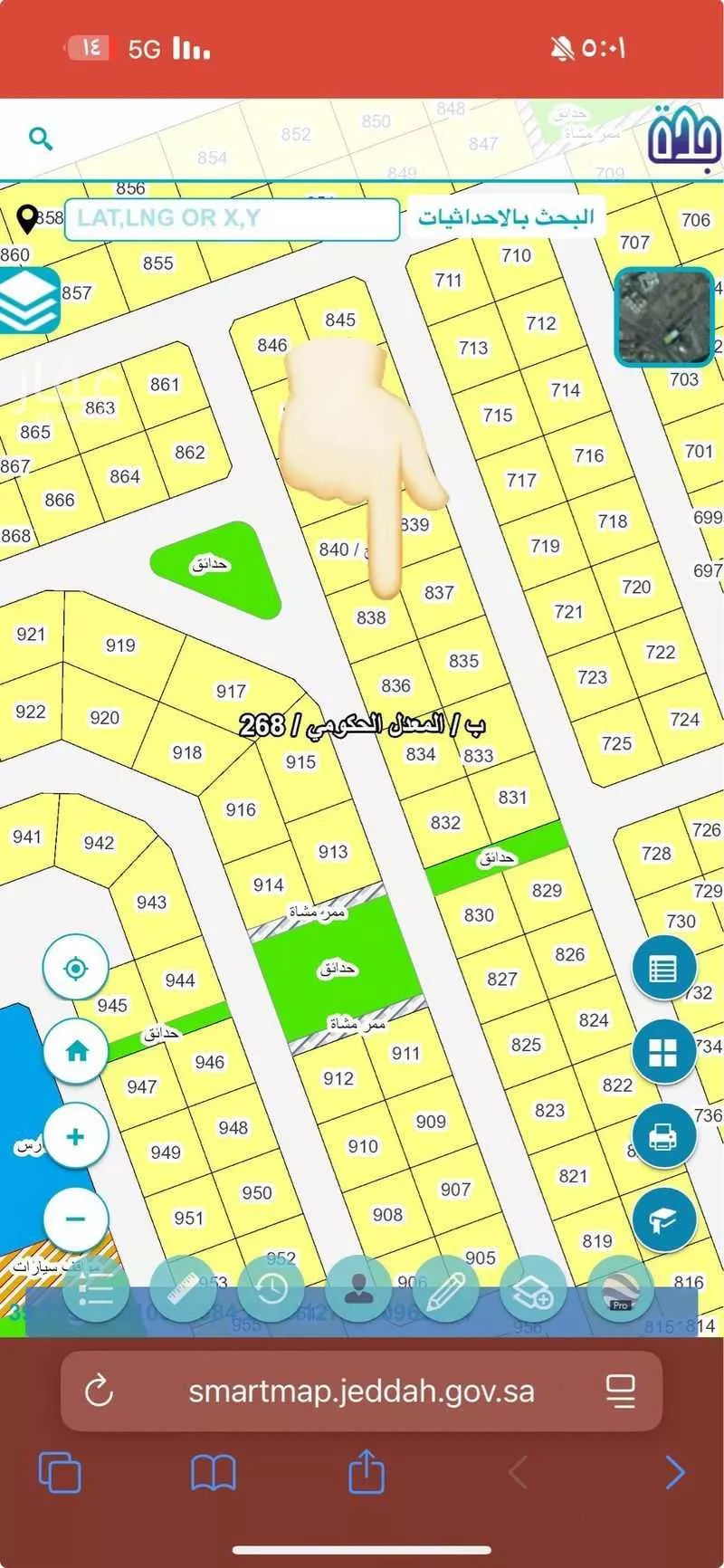The height and width of the screenshot is (1568, 724).
Task: Tap the LAT,LNG coordinate input field
Action: (x=232, y=218)
